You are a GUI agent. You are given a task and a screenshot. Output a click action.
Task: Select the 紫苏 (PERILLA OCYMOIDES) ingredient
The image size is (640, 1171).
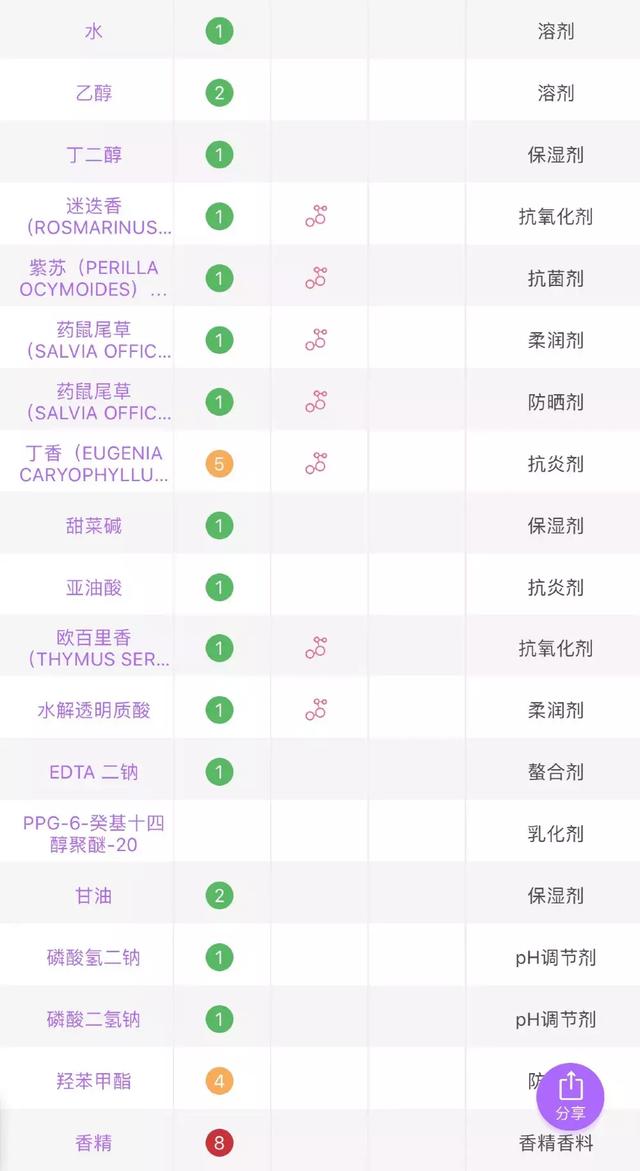click(x=94, y=279)
